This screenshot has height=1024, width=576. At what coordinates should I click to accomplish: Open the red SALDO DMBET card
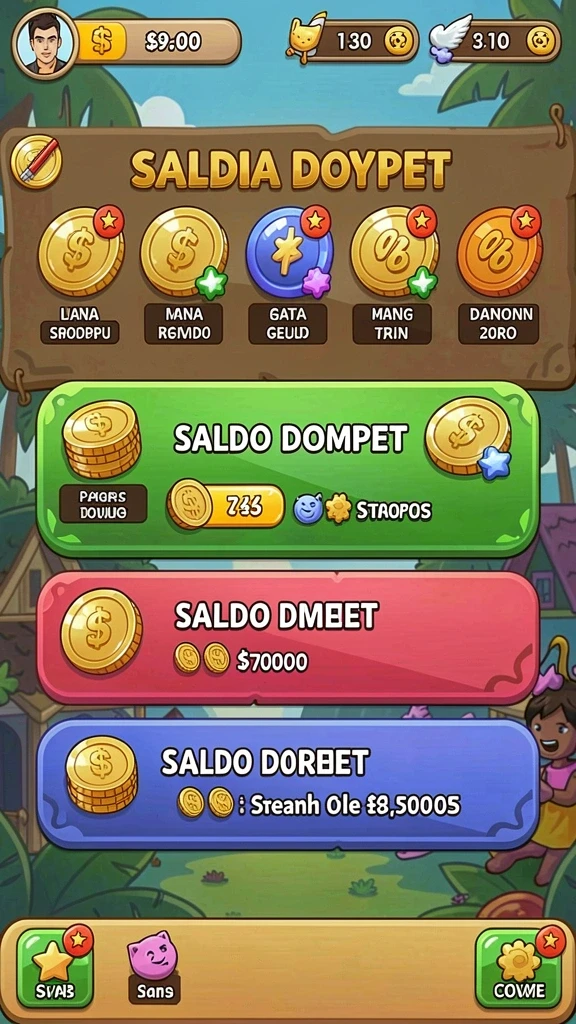click(x=287, y=637)
